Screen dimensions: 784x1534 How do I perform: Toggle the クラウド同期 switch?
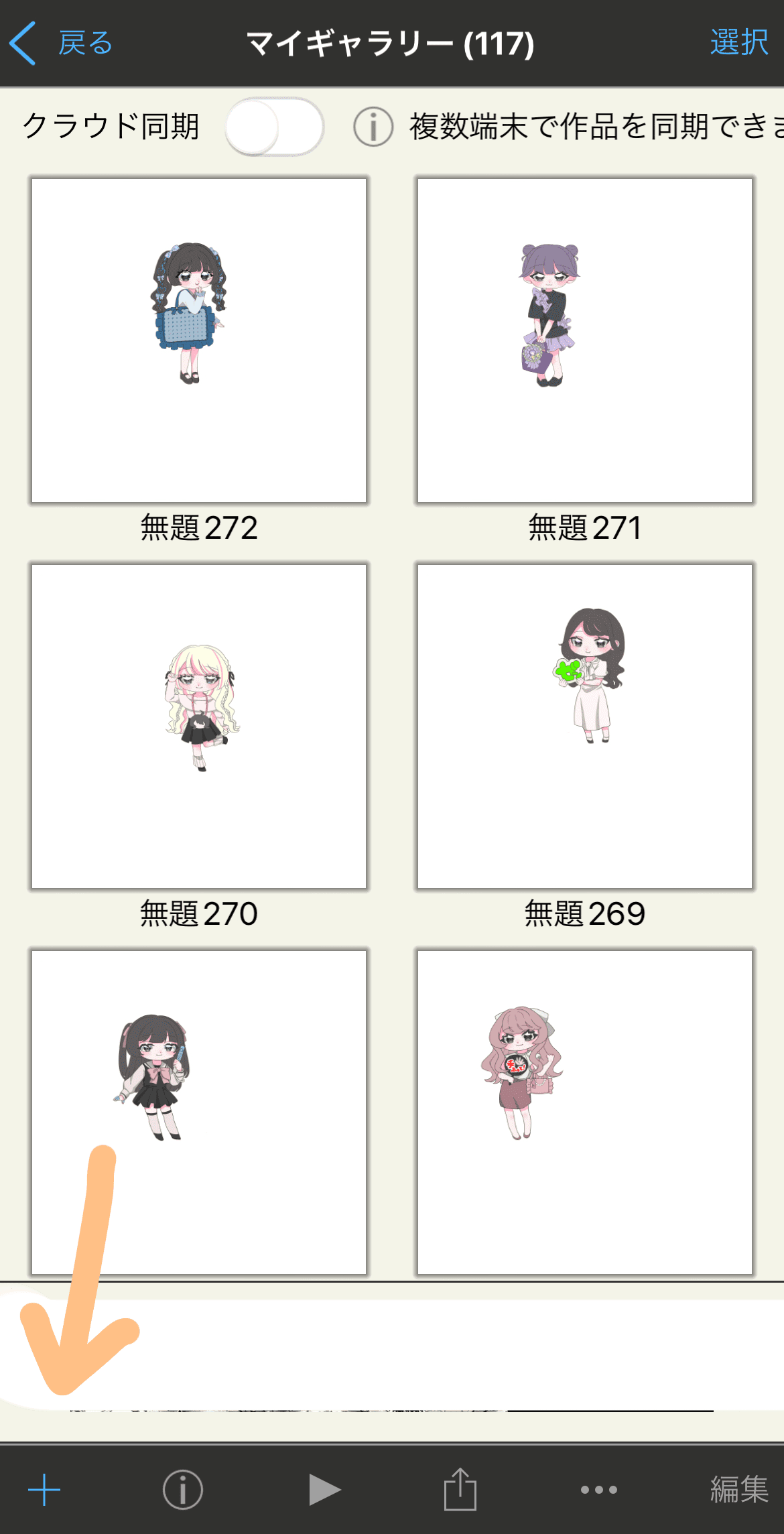pos(274,127)
